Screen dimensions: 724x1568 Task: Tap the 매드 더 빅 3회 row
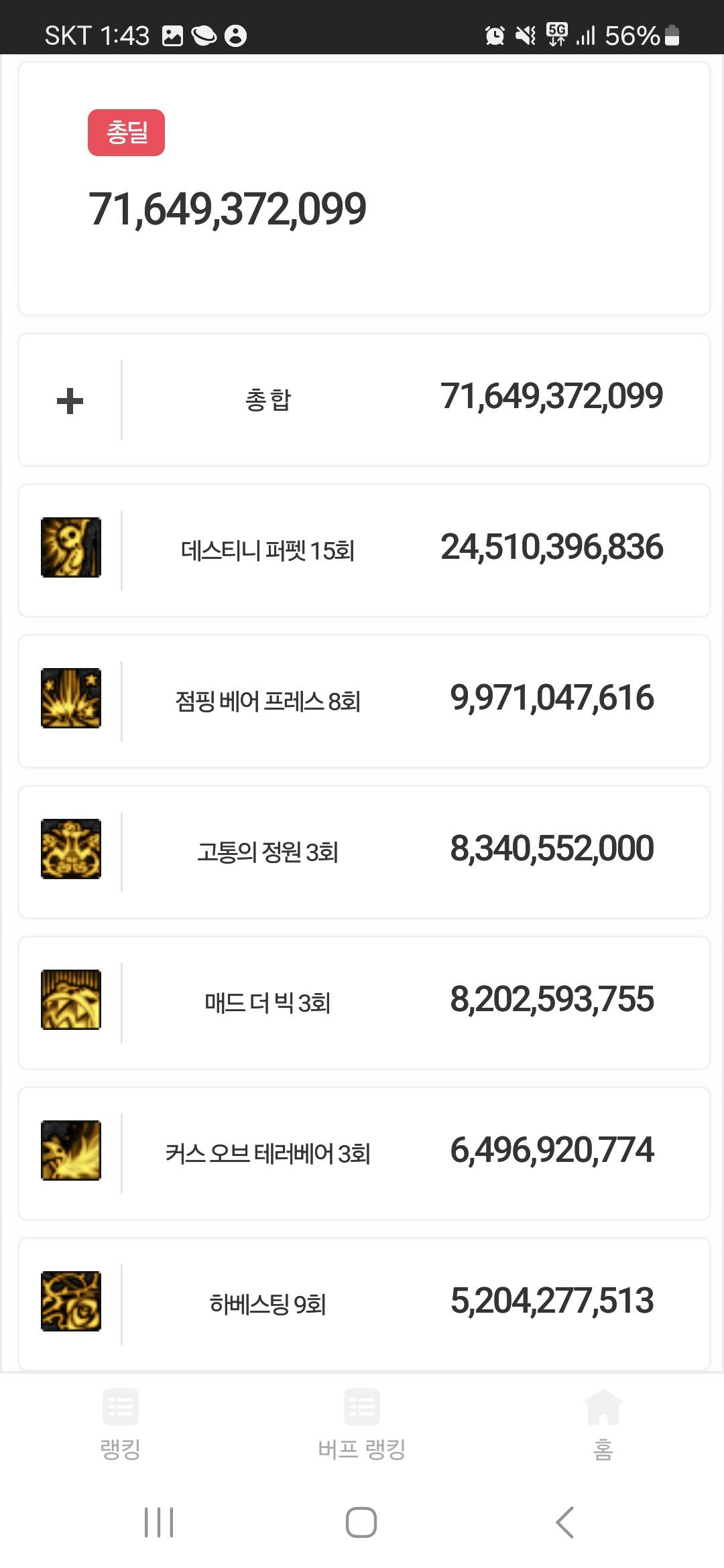363,1002
